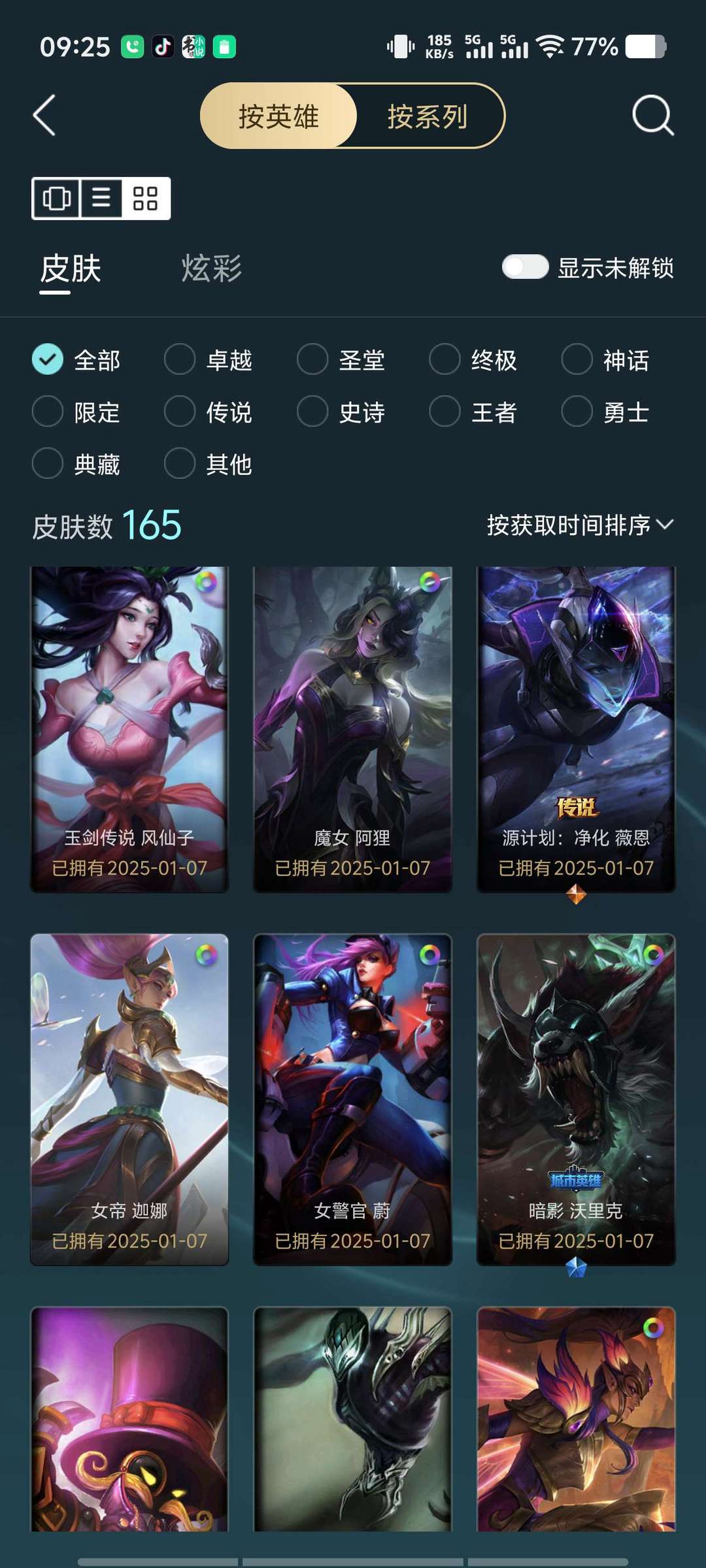Open the 玉剑传说 风仙子 skin card
This screenshot has width=706, height=1568.
(x=129, y=729)
